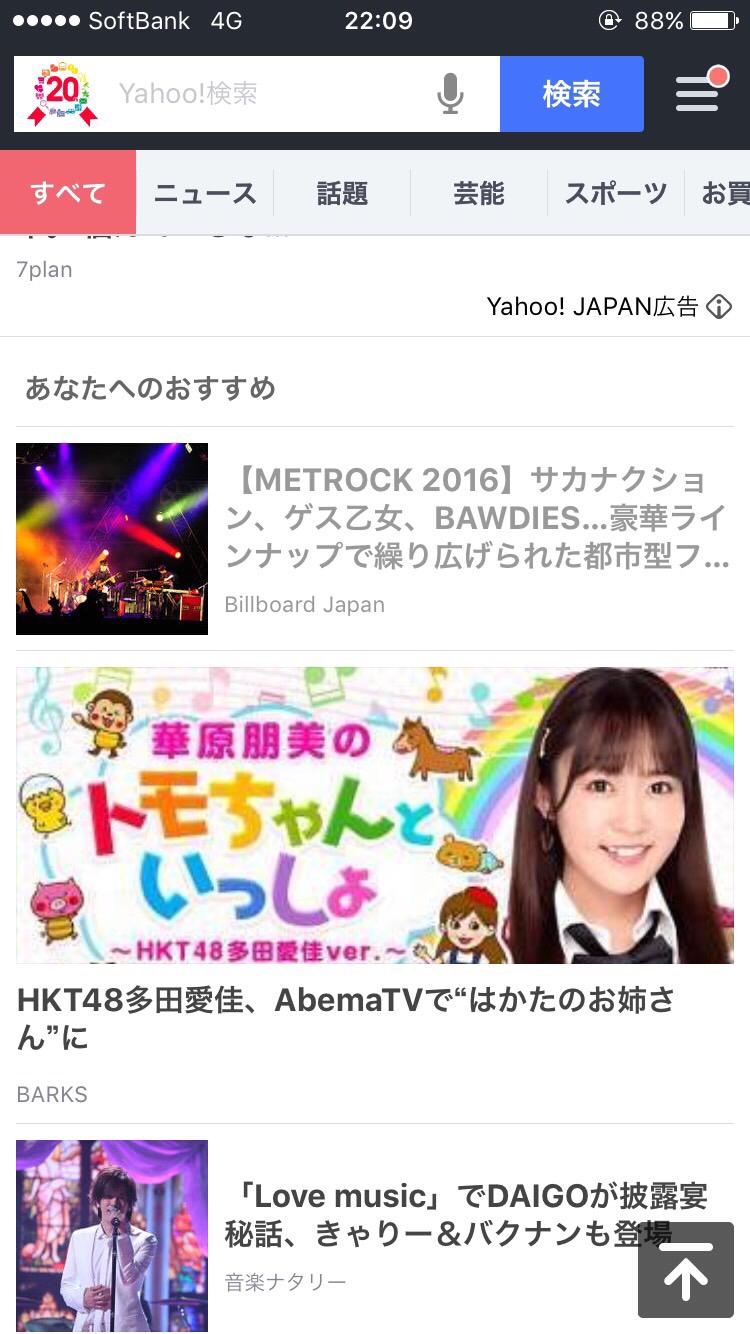Tap the Yahoo 20th anniversary logo
Image resolution: width=750 pixels, height=1334 pixels.
click(x=62, y=94)
